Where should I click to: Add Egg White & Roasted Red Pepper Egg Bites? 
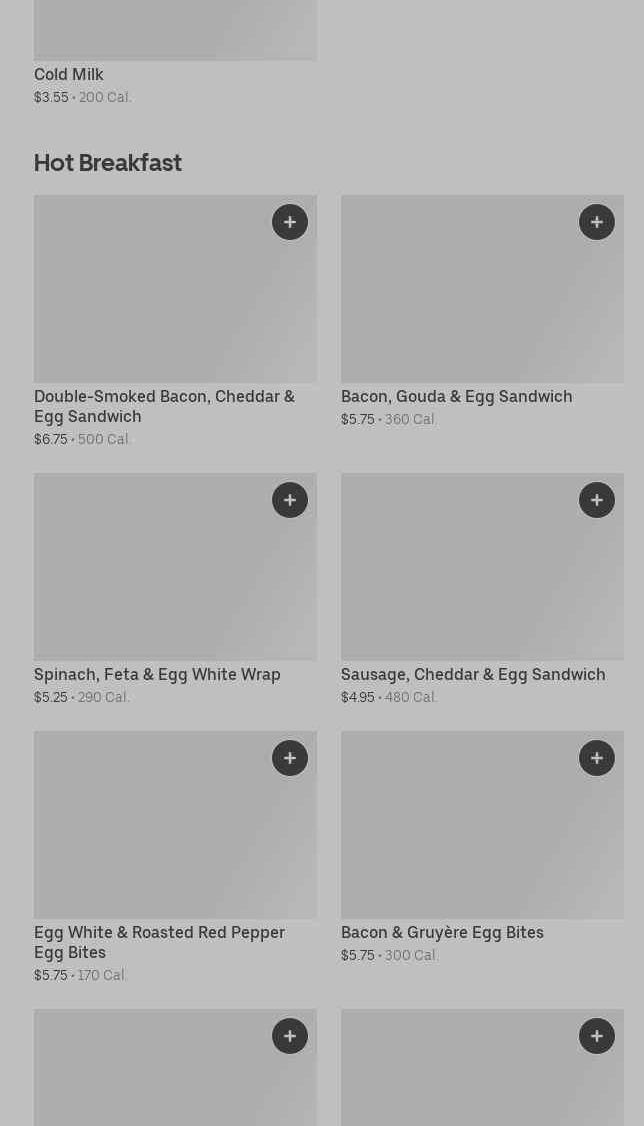pos(289,758)
